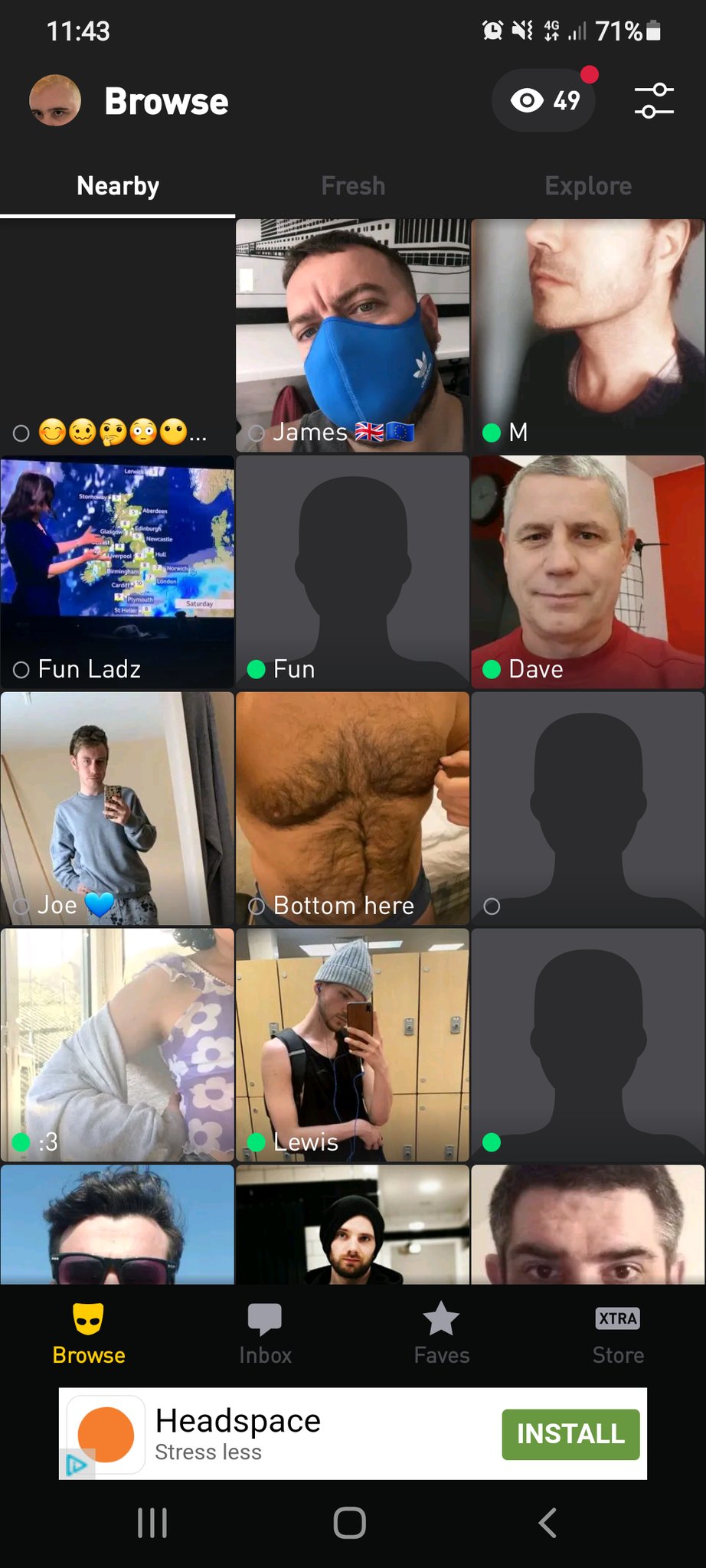Open the Fun Ladz profile
Viewport: 706px width, 1568px height.
point(117,572)
